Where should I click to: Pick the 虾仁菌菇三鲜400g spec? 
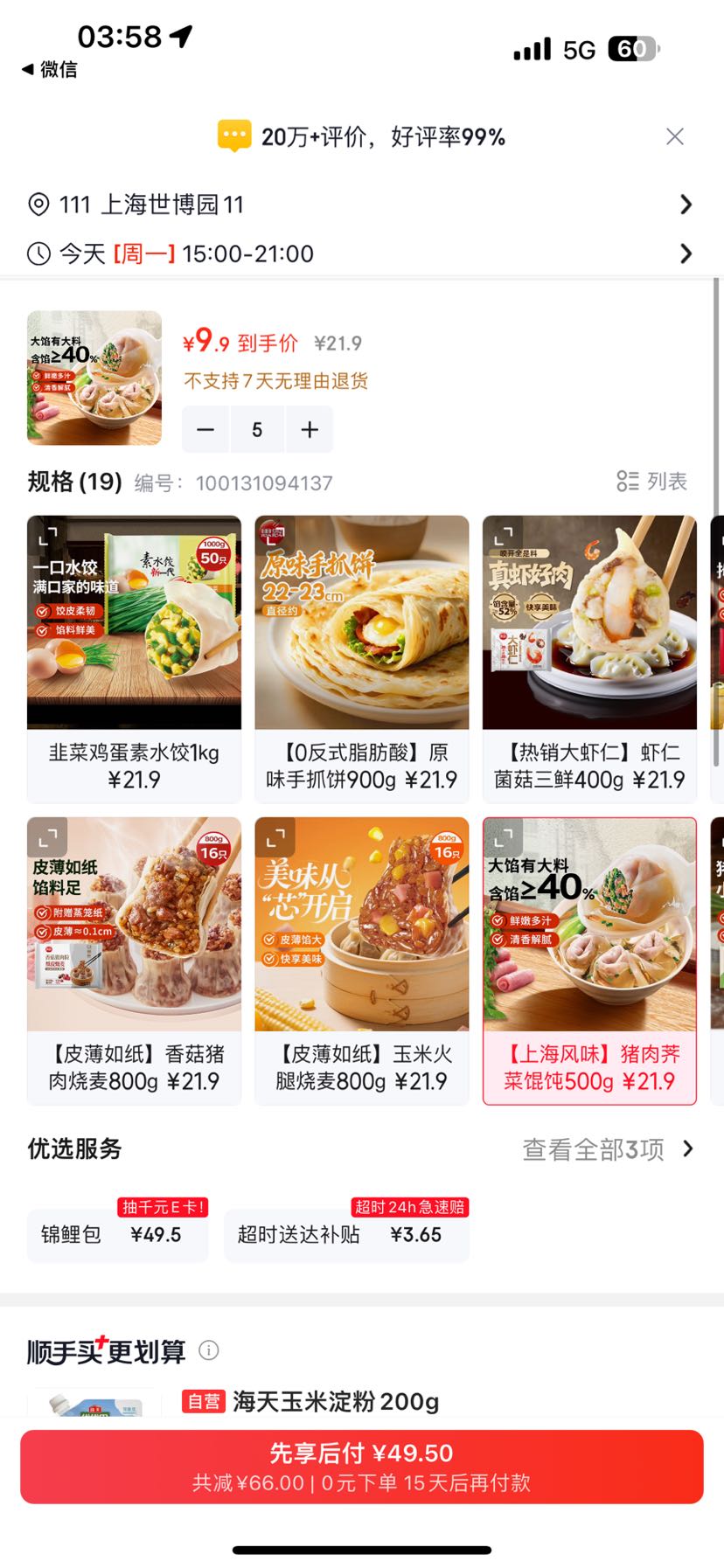pyautogui.click(x=589, y=659)
